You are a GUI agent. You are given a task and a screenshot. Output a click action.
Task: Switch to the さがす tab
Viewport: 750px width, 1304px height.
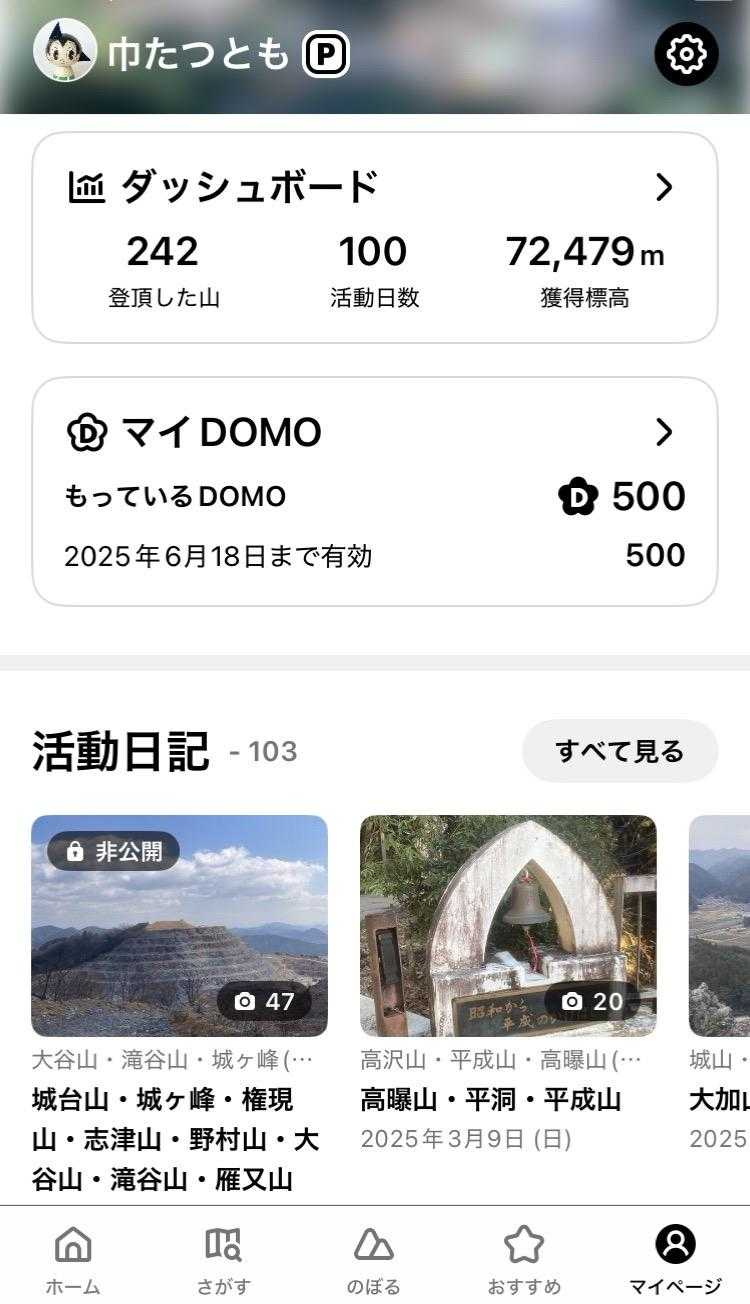point(223,1258)
